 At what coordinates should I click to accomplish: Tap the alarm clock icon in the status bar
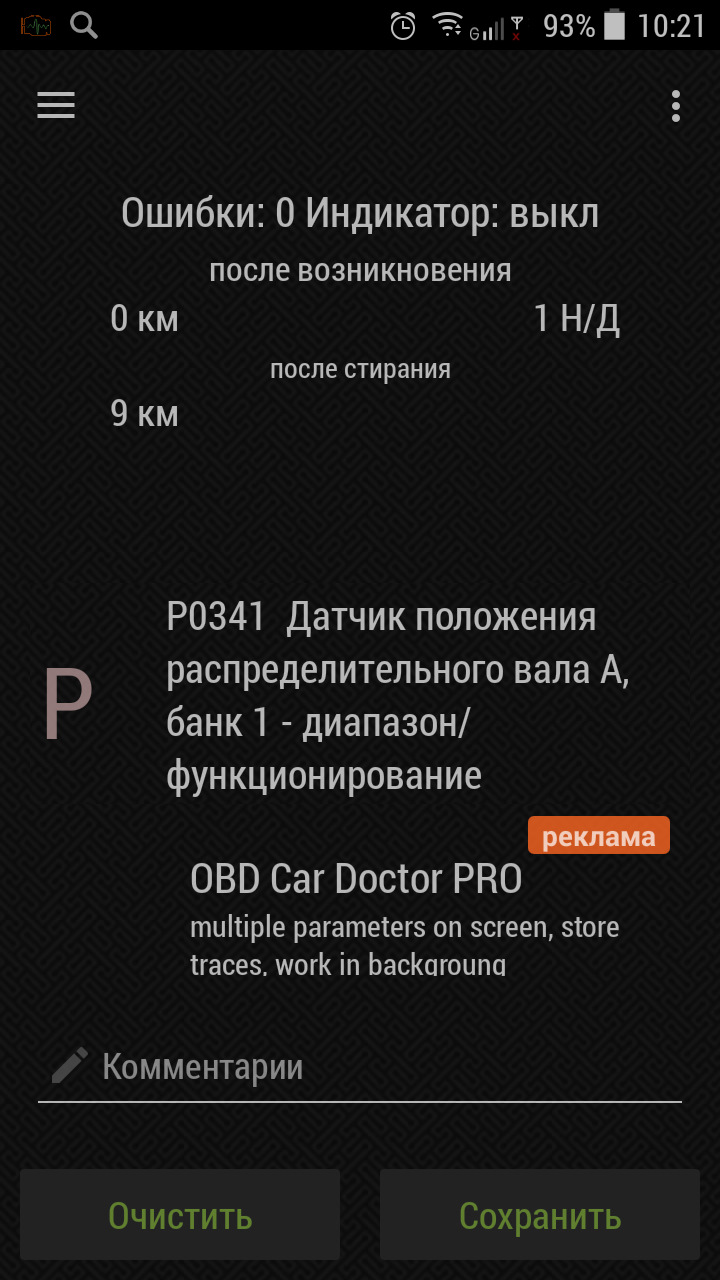point(401,26)
